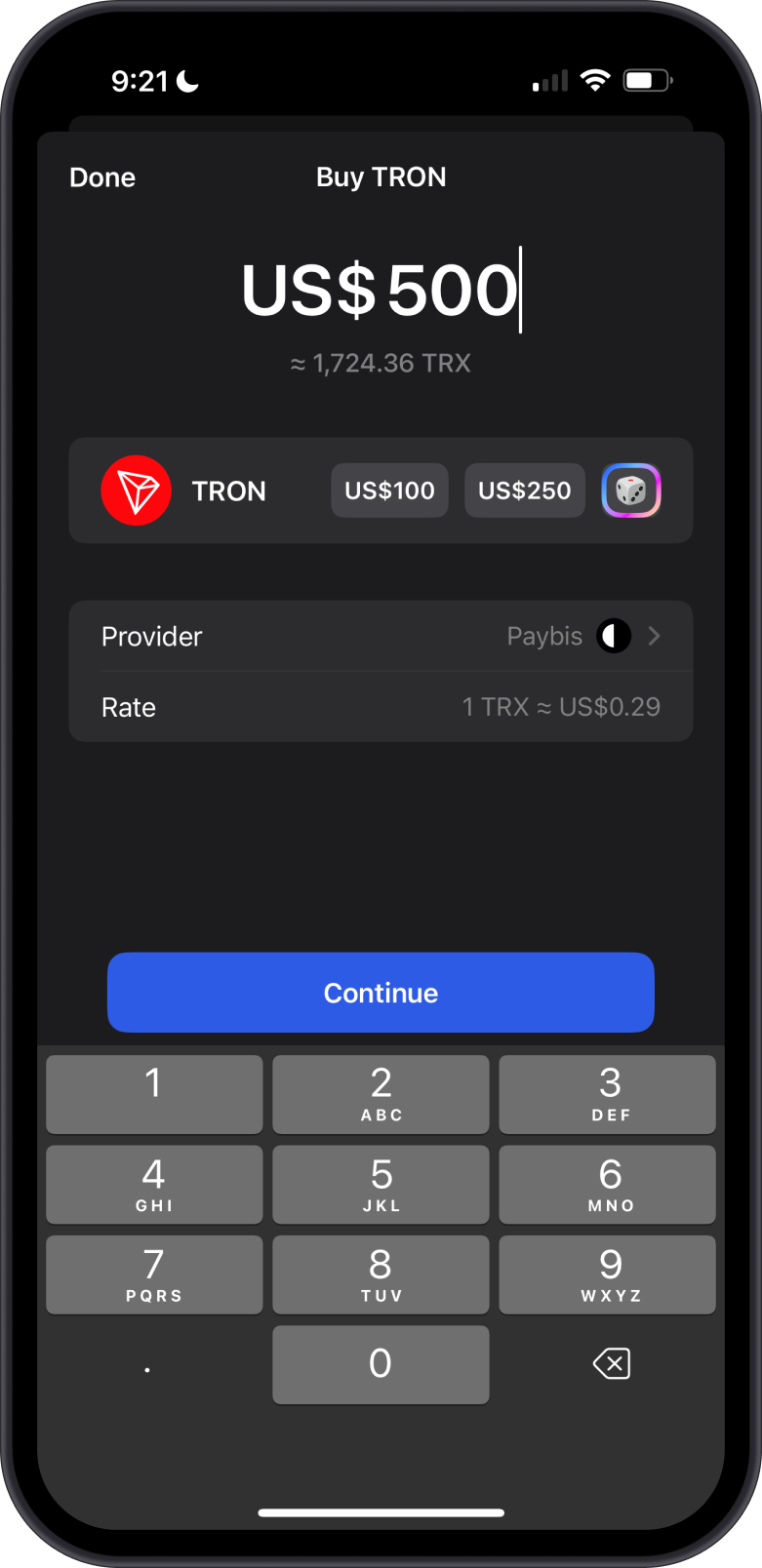Tap the backspace delete key icon
The image size is (762, 1568).
coord(610,1364)
